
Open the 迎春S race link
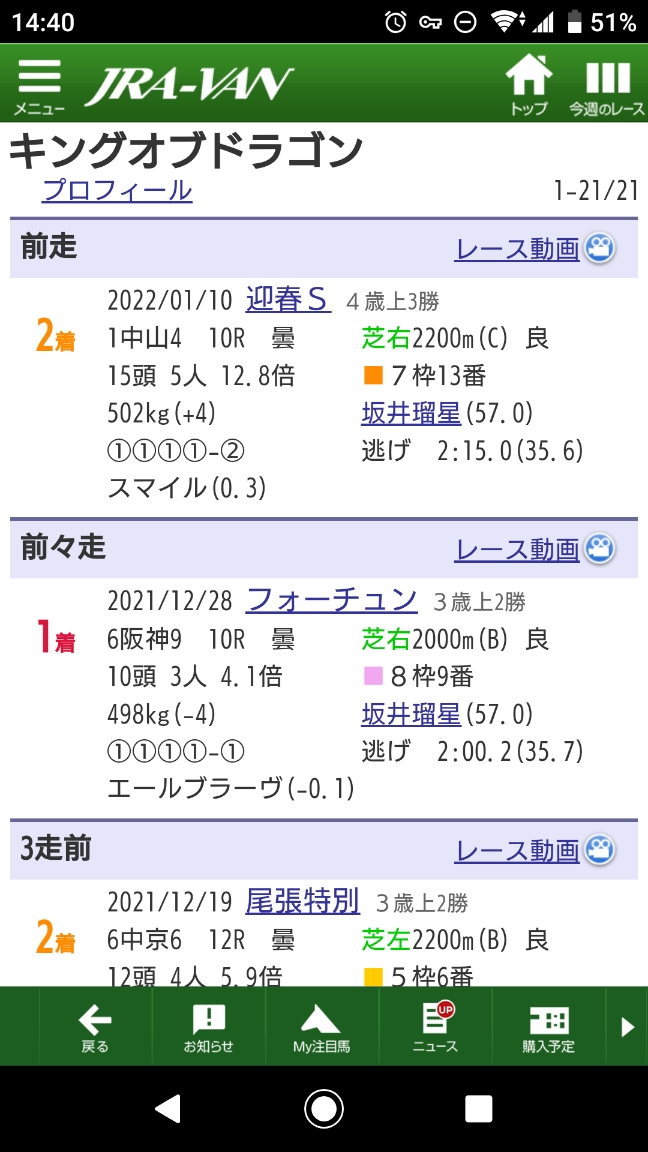coord(288,299)
